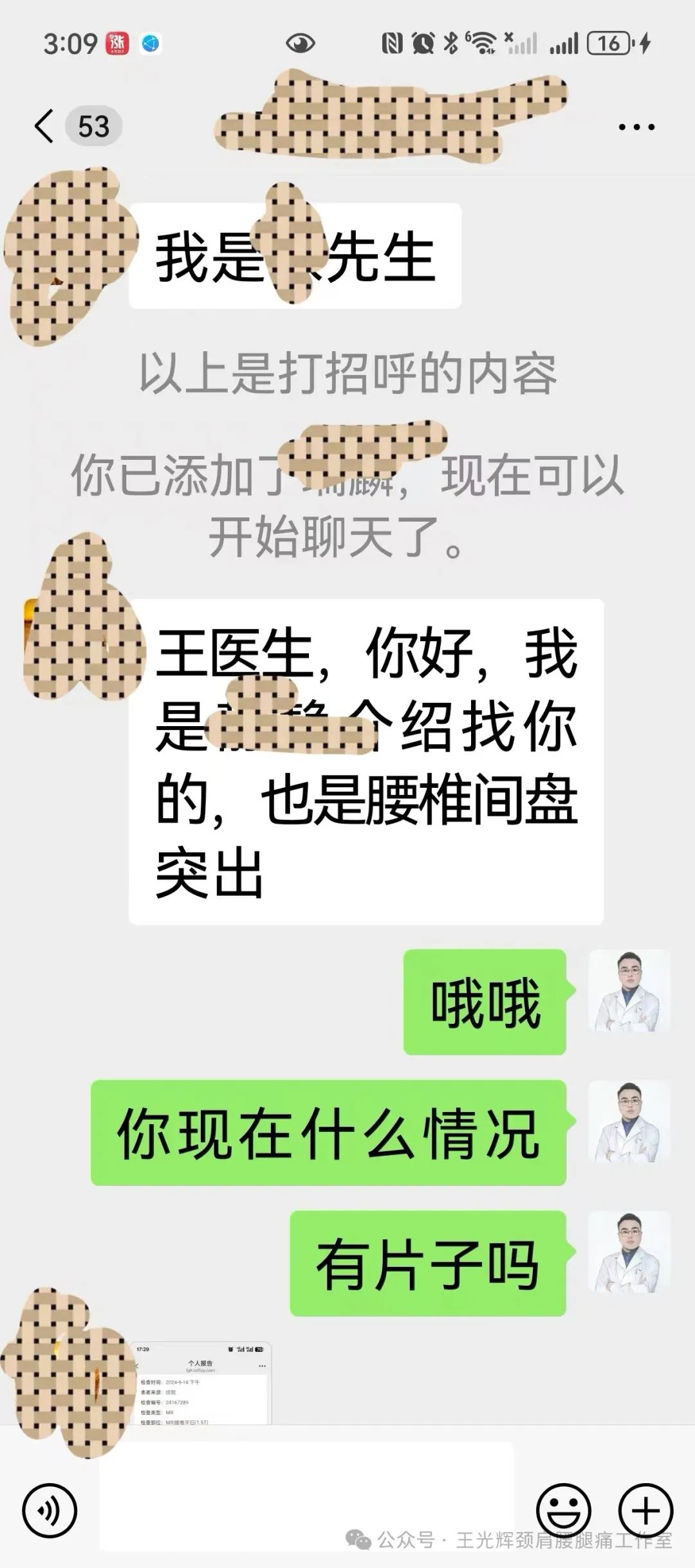Screen dimensions: 695x1568
Task: Open the doctor's avatar beside 哦哦
Action: click(629, 990)
